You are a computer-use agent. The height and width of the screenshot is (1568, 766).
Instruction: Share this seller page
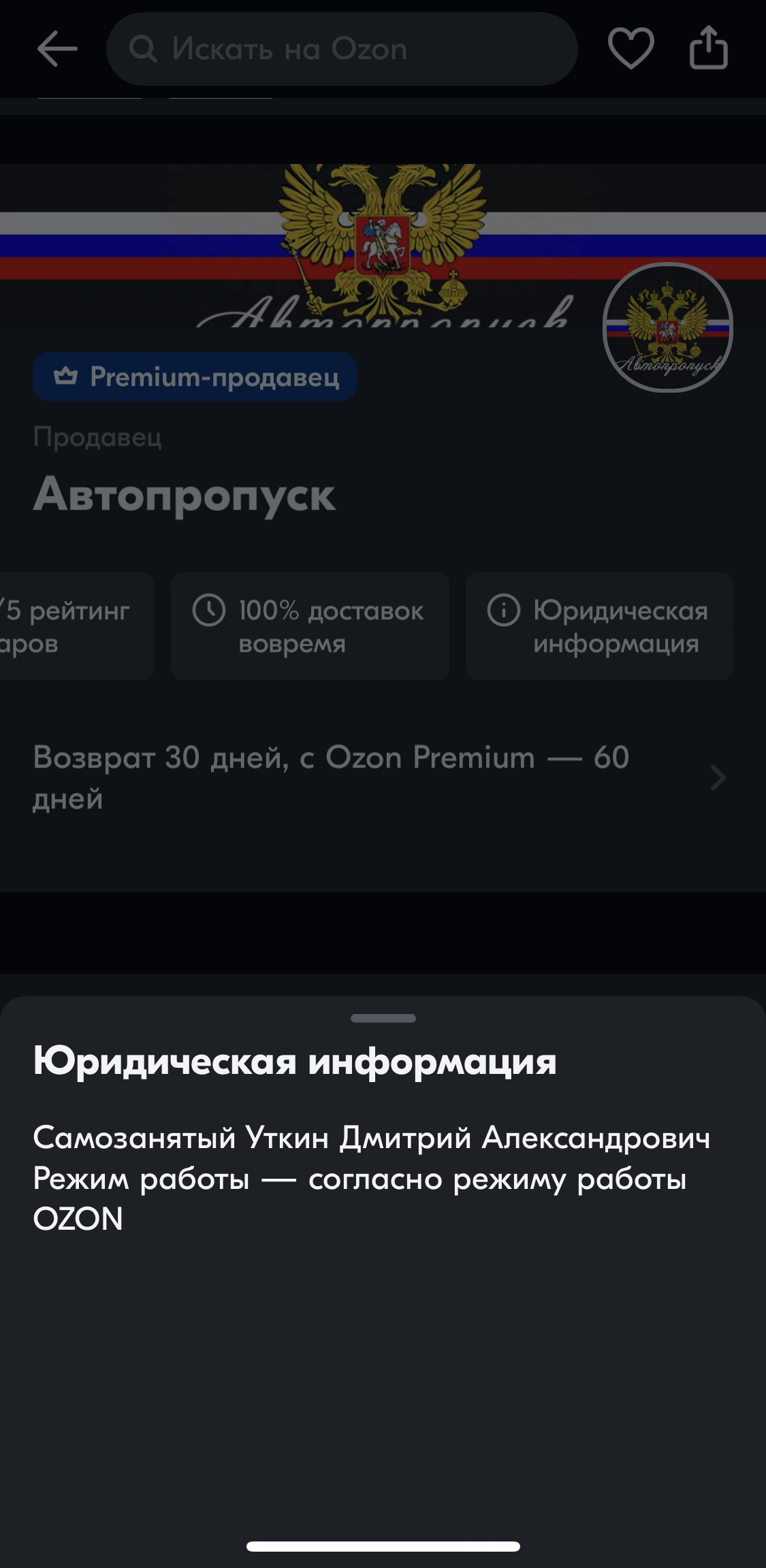pos(708,48)
